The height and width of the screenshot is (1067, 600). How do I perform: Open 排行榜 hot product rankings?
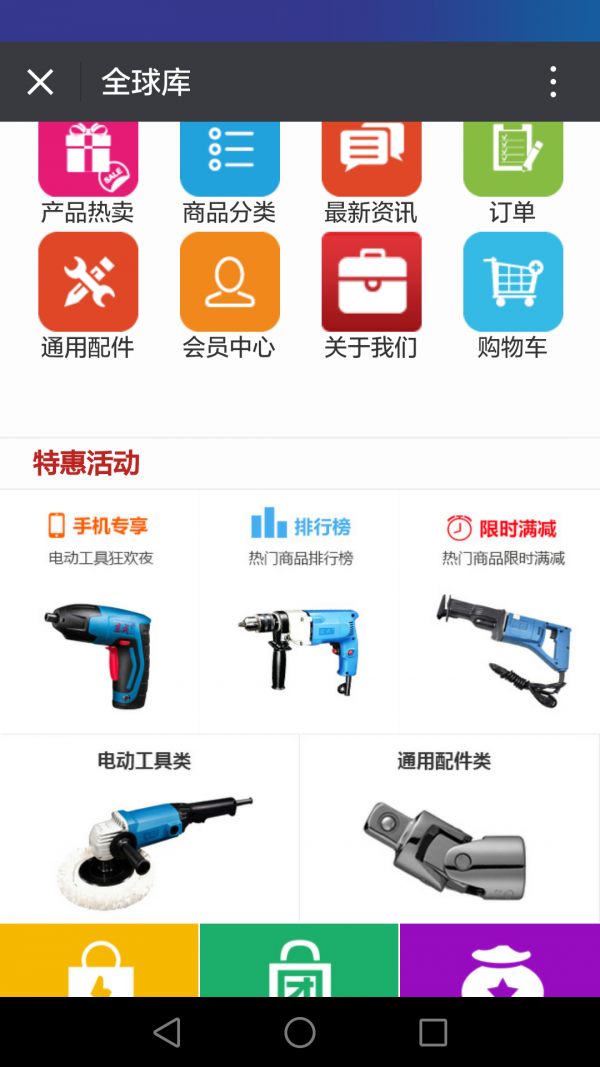tap(300, 610)
